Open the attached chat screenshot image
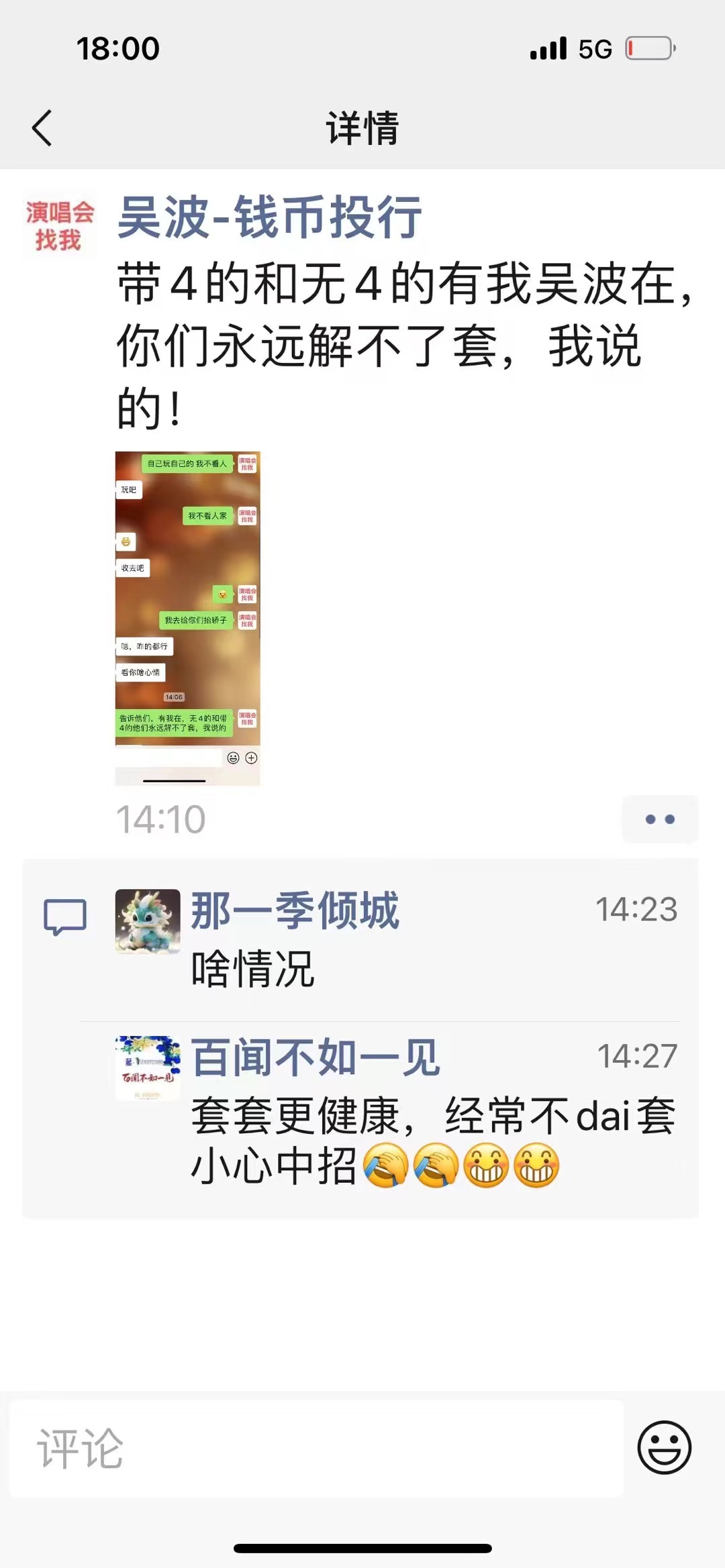The image size is (725, 1568). point(188,618)
